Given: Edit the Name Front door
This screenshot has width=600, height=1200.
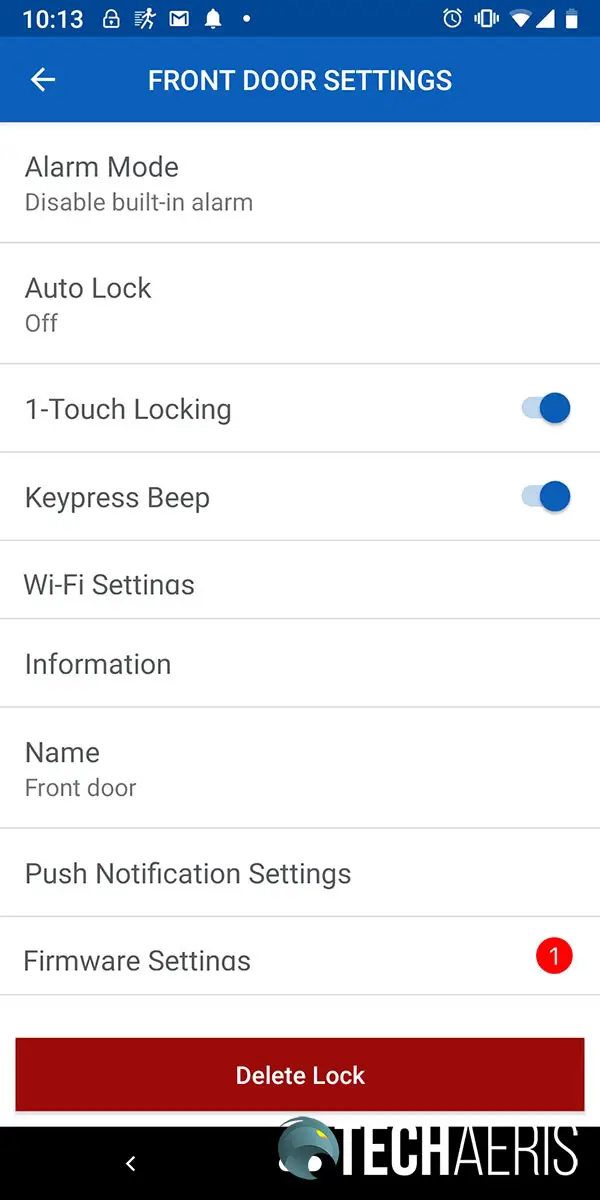Looking at the screenshot, I should tap(300, 769).
